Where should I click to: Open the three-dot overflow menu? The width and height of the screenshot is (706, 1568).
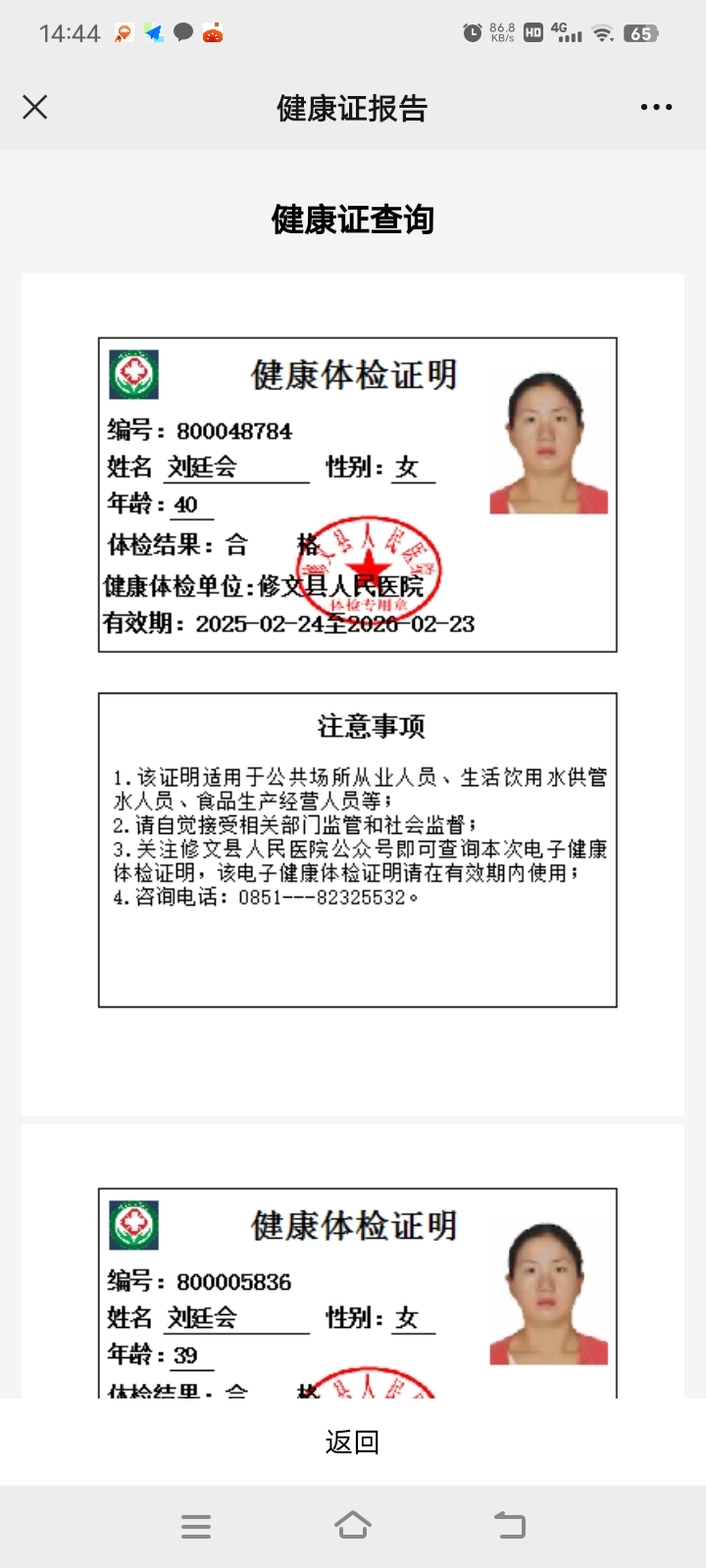656,107
